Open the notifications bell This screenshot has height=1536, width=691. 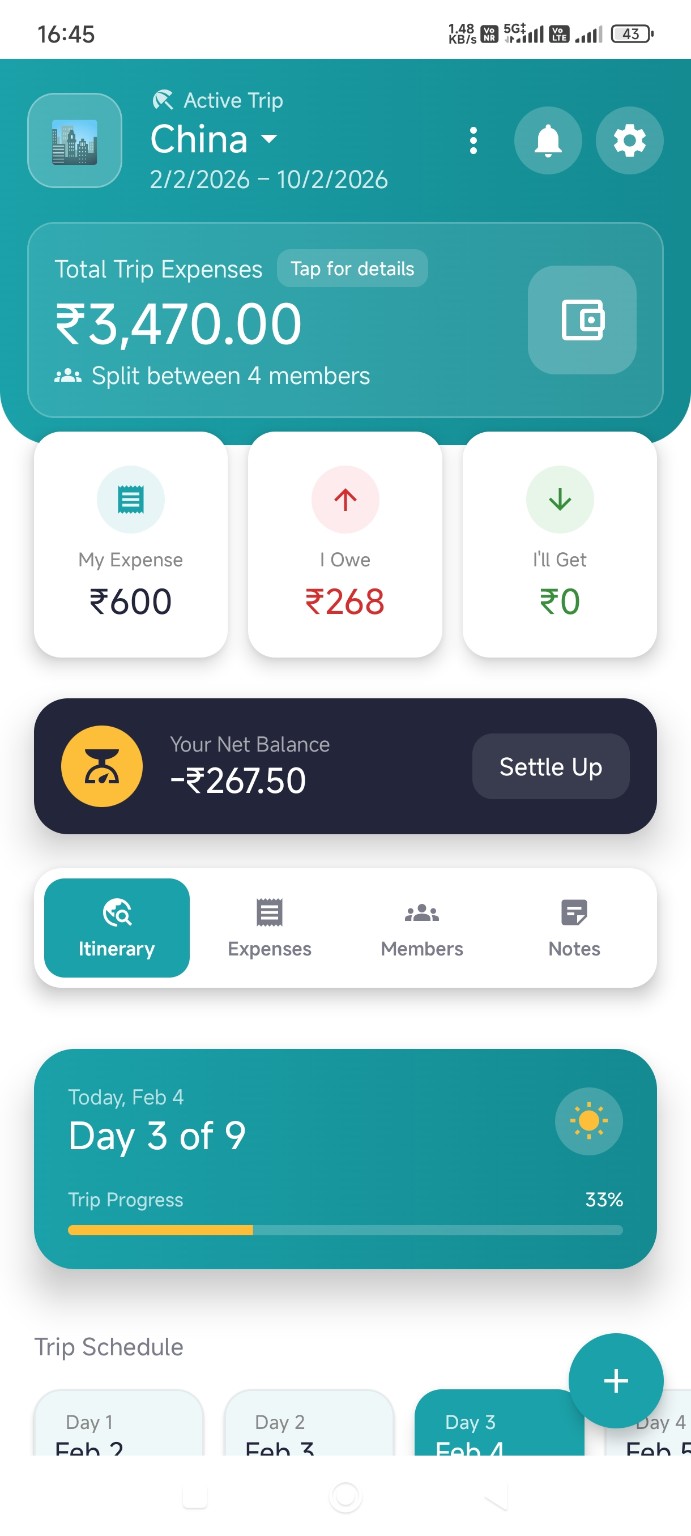[x=547, y=141]
